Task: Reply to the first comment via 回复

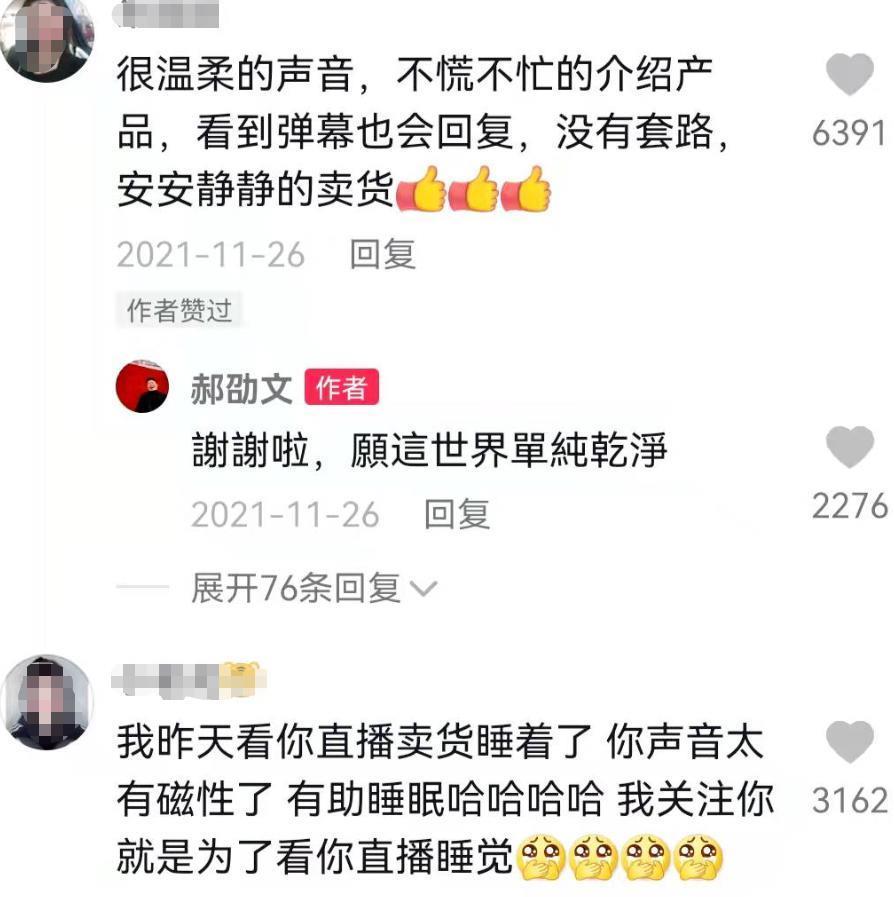Action: (x=384, y=254)
